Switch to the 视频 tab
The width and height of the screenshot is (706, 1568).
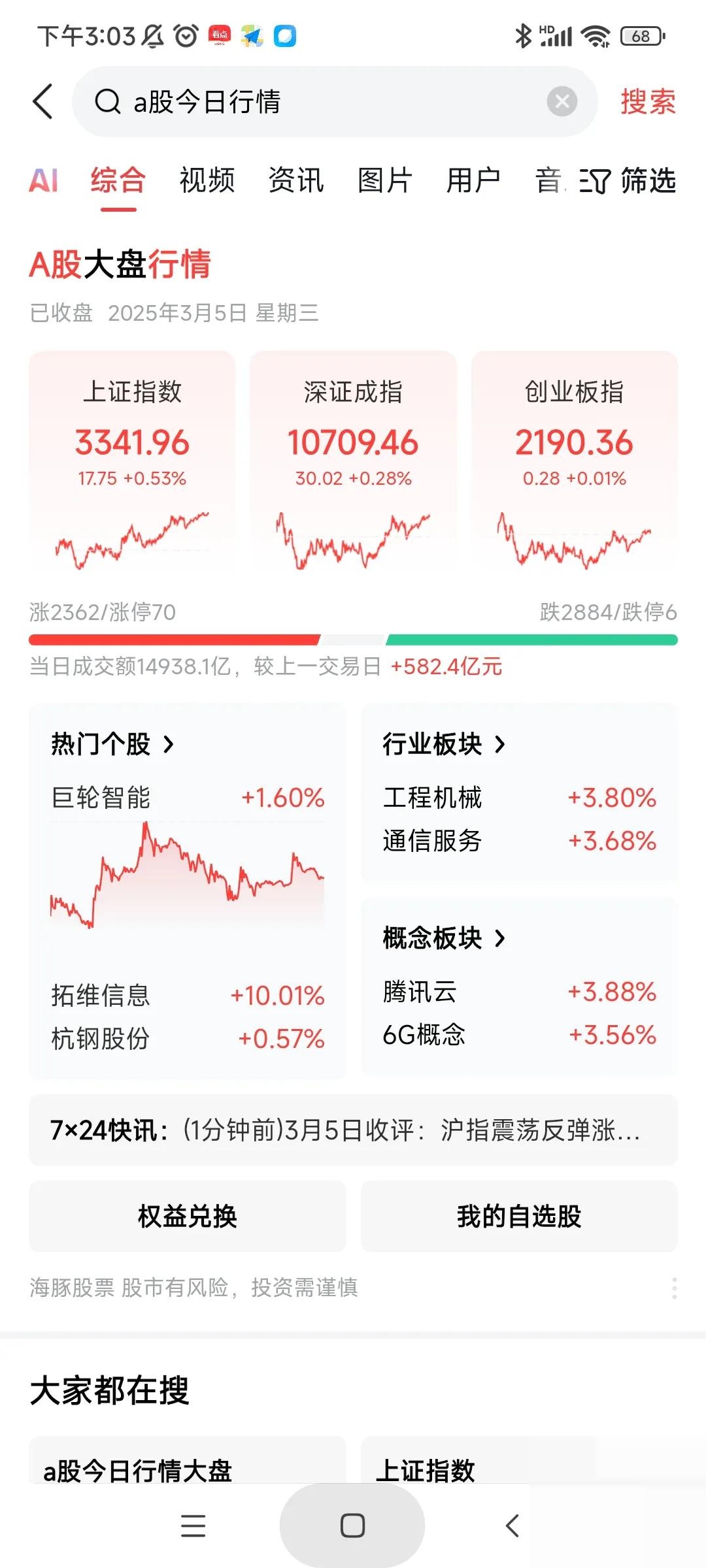tap(207, 180)
